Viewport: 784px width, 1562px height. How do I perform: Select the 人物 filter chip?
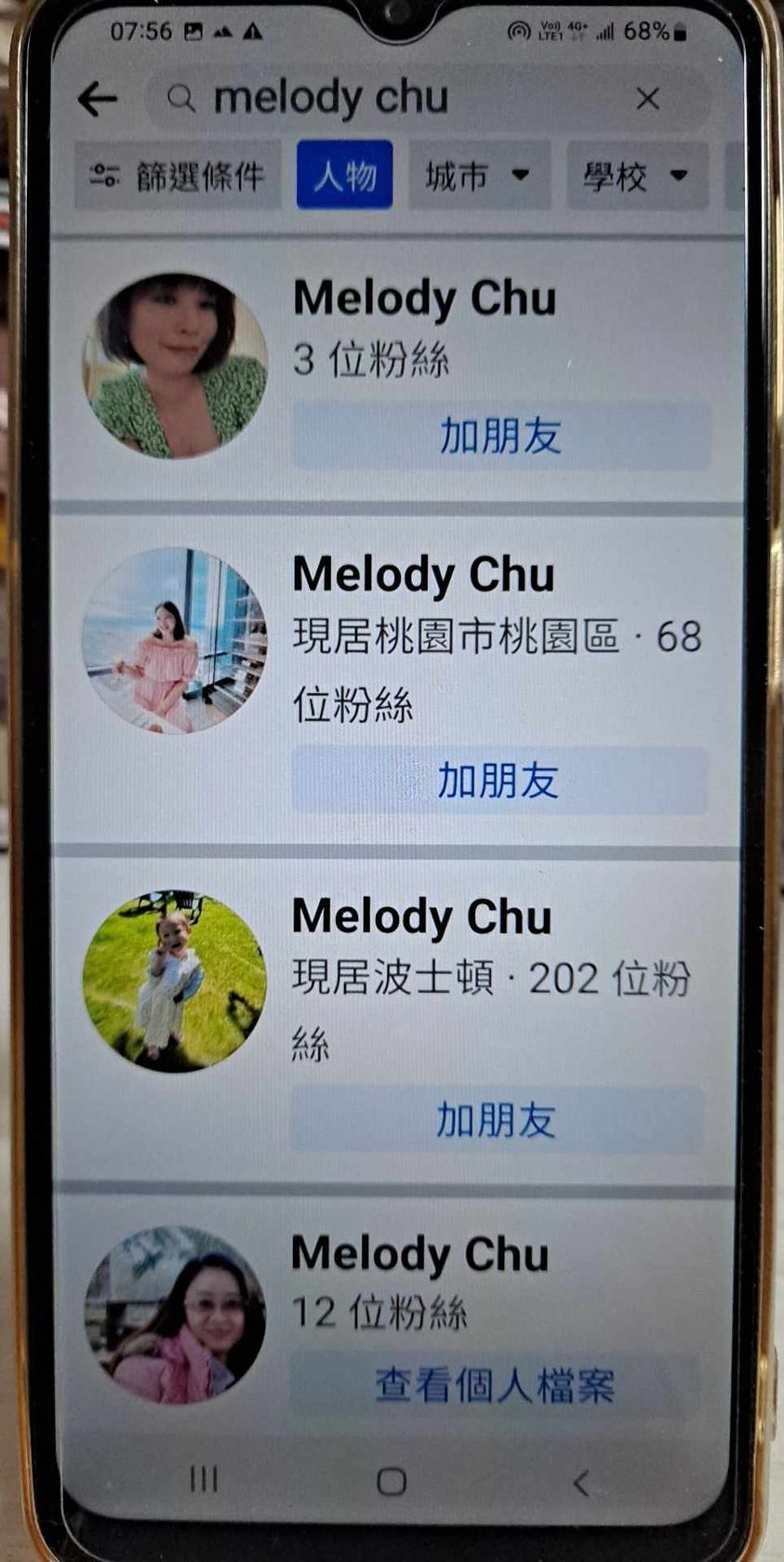tap(344, 175)
